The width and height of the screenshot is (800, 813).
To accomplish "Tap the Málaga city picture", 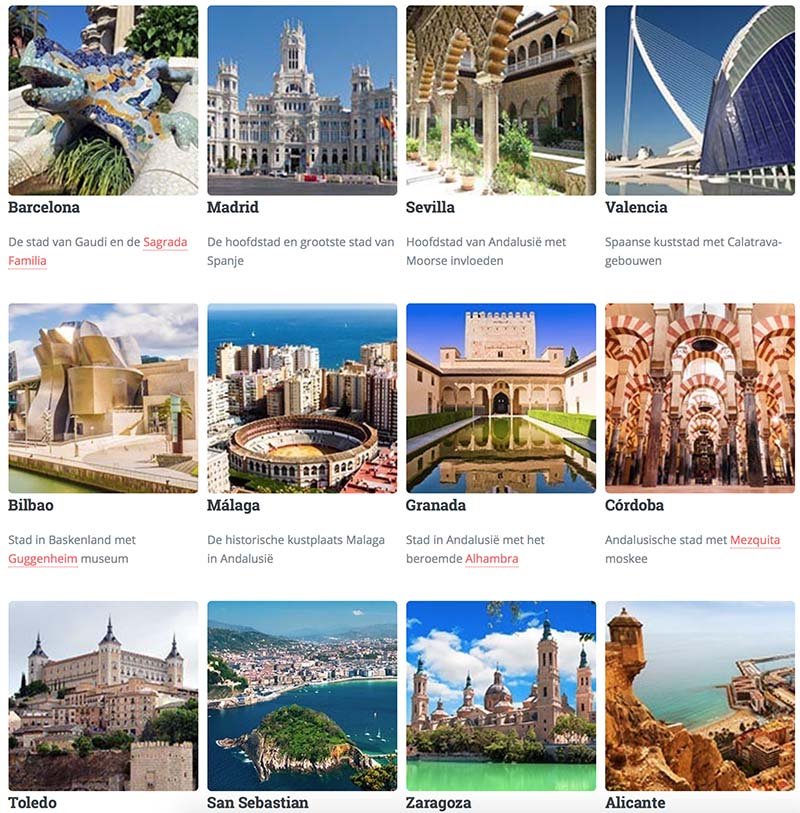I will click(x=302, y=398).
